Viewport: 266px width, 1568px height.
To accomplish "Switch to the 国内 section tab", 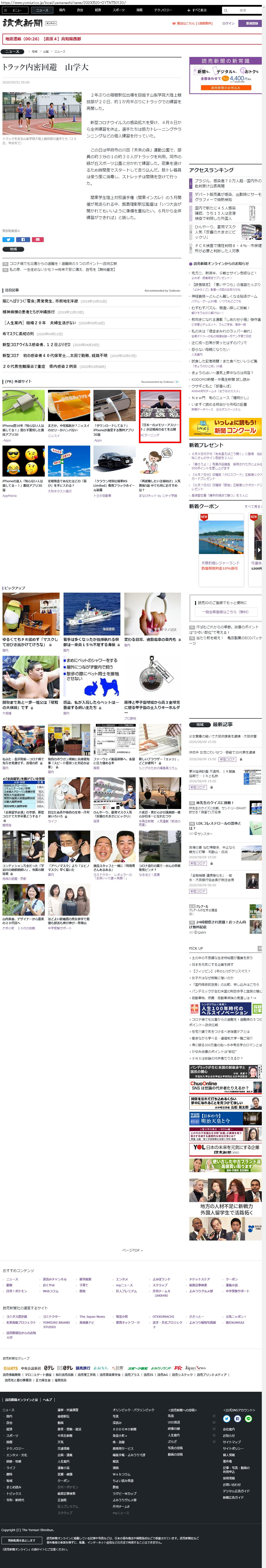I will point(62,10).
